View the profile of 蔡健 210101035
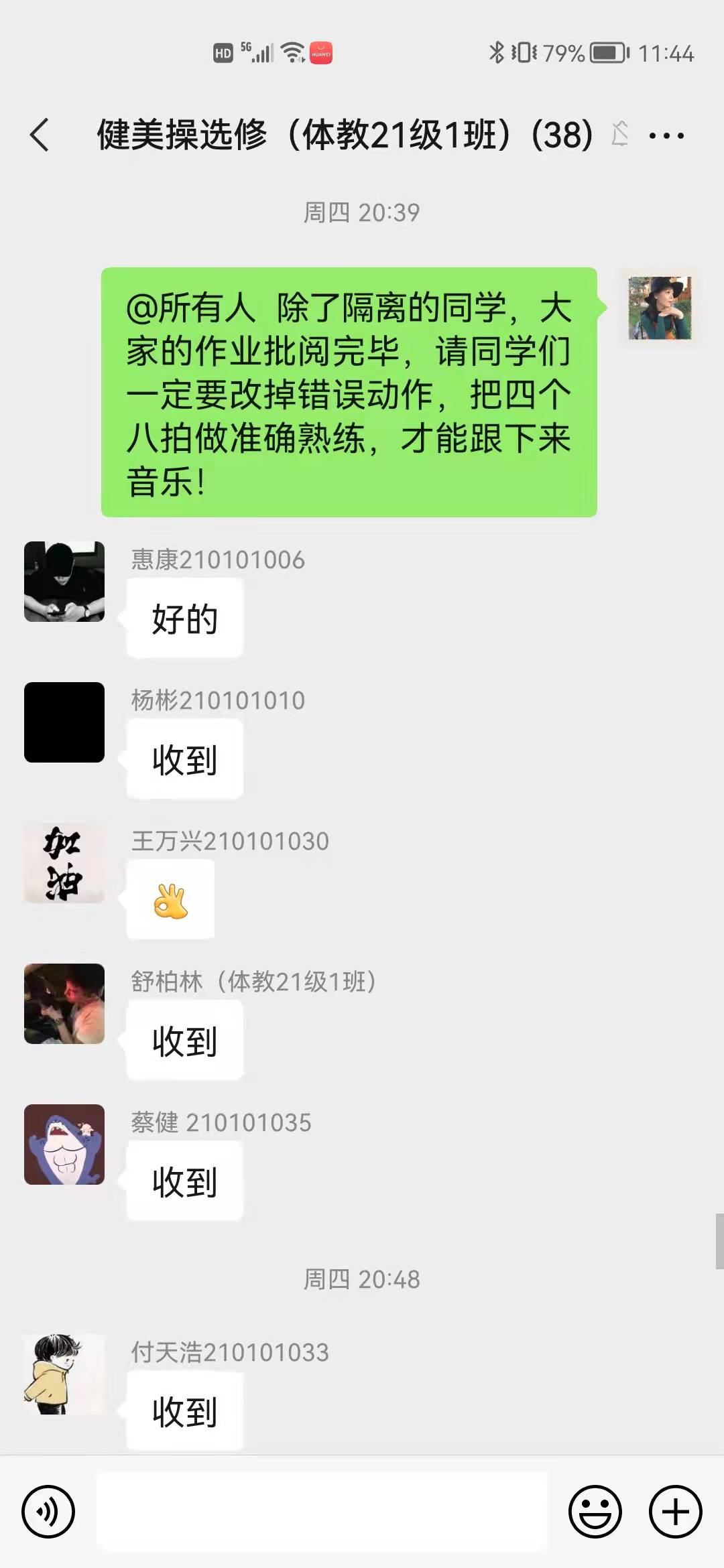 click(x=64, y=1145)
